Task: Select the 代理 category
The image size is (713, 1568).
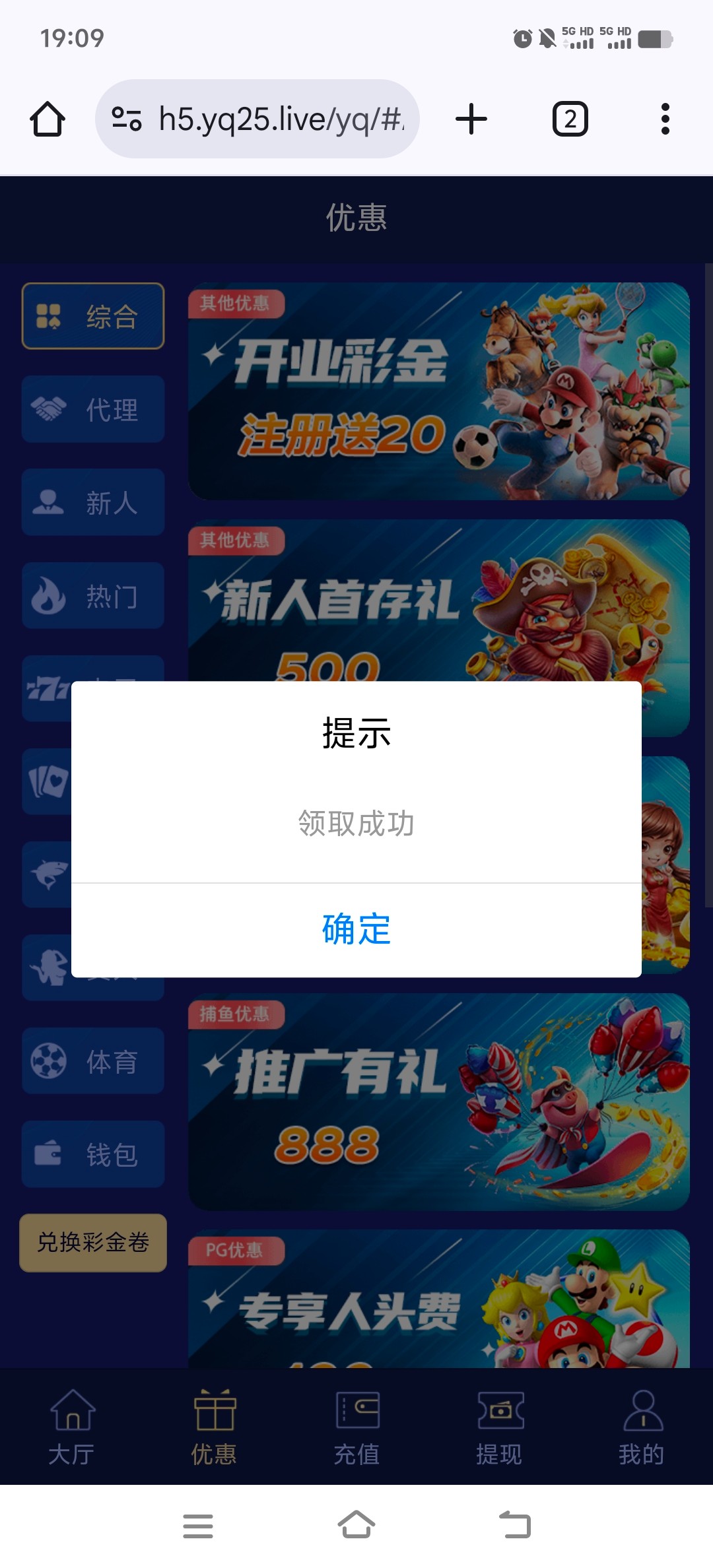Action: click(x=93, y=409)
